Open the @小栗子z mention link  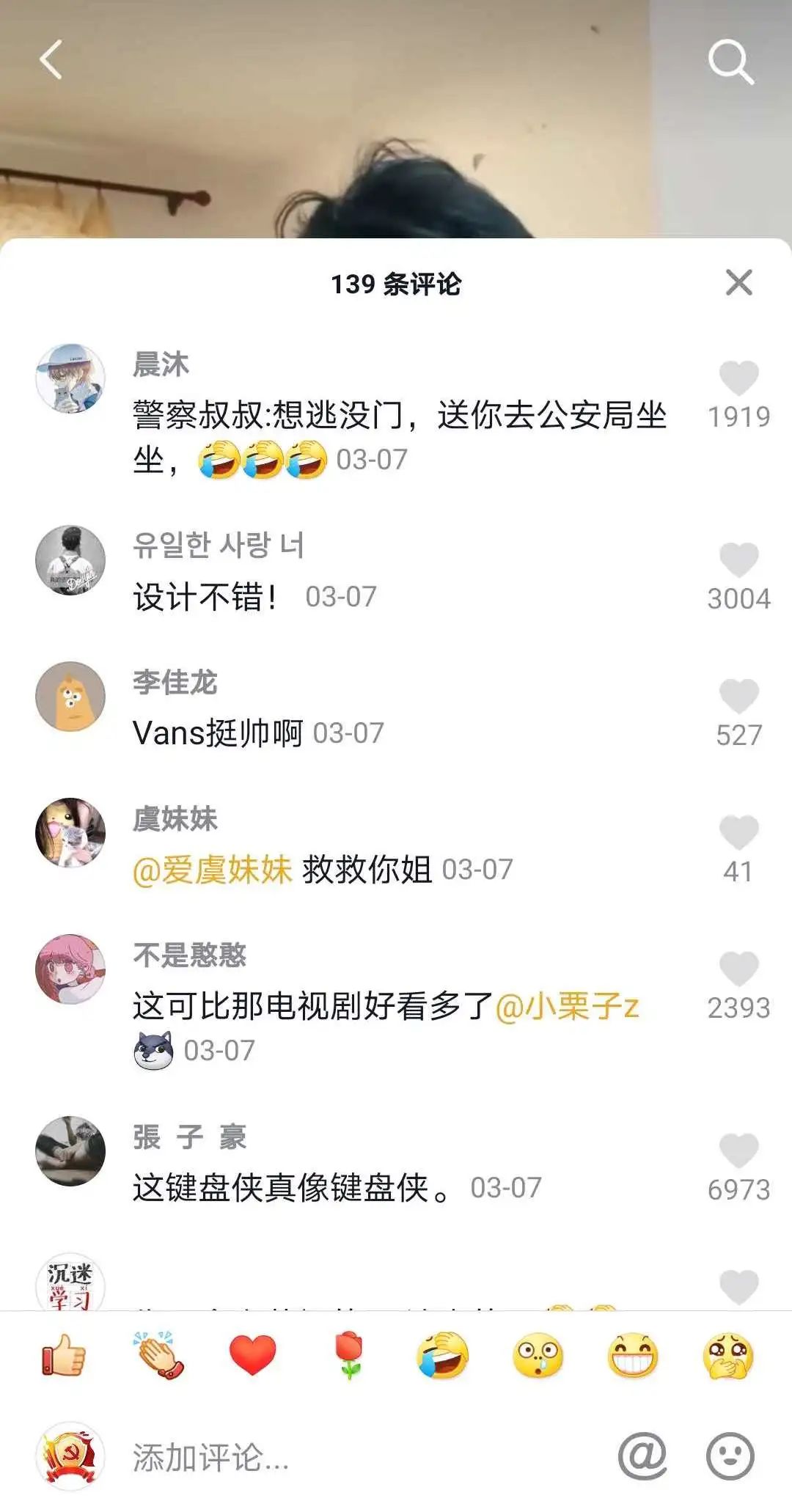click(x=567, y=1007)
